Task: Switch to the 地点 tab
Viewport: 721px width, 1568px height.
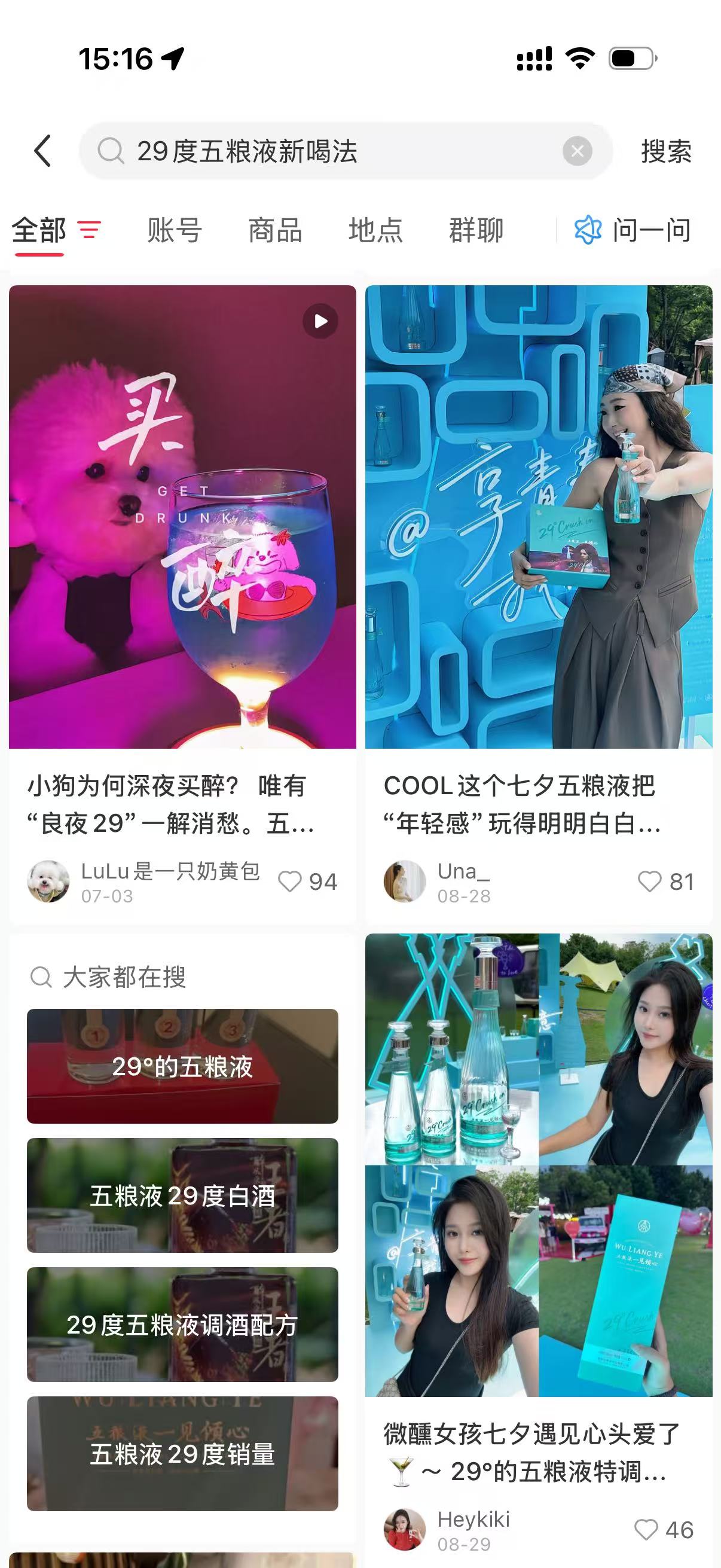Action: click(x=375, y=230)
